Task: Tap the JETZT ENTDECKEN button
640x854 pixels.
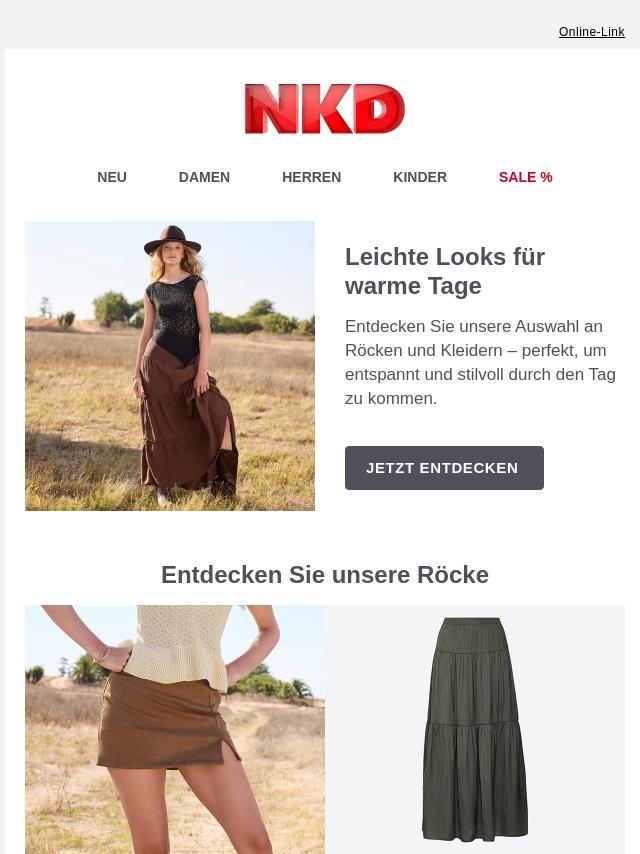Action: [444, 468]
